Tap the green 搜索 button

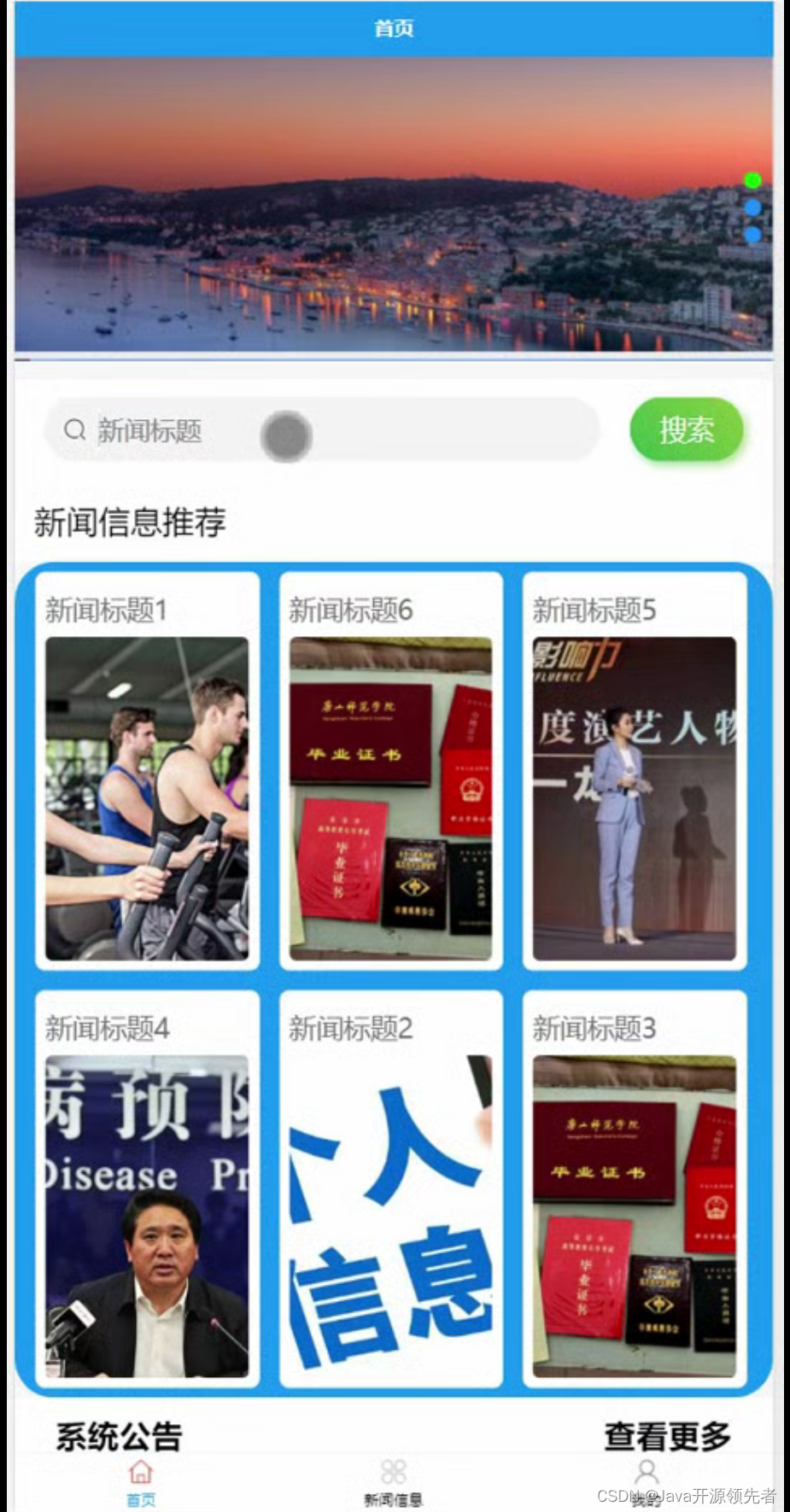[686, 429]
